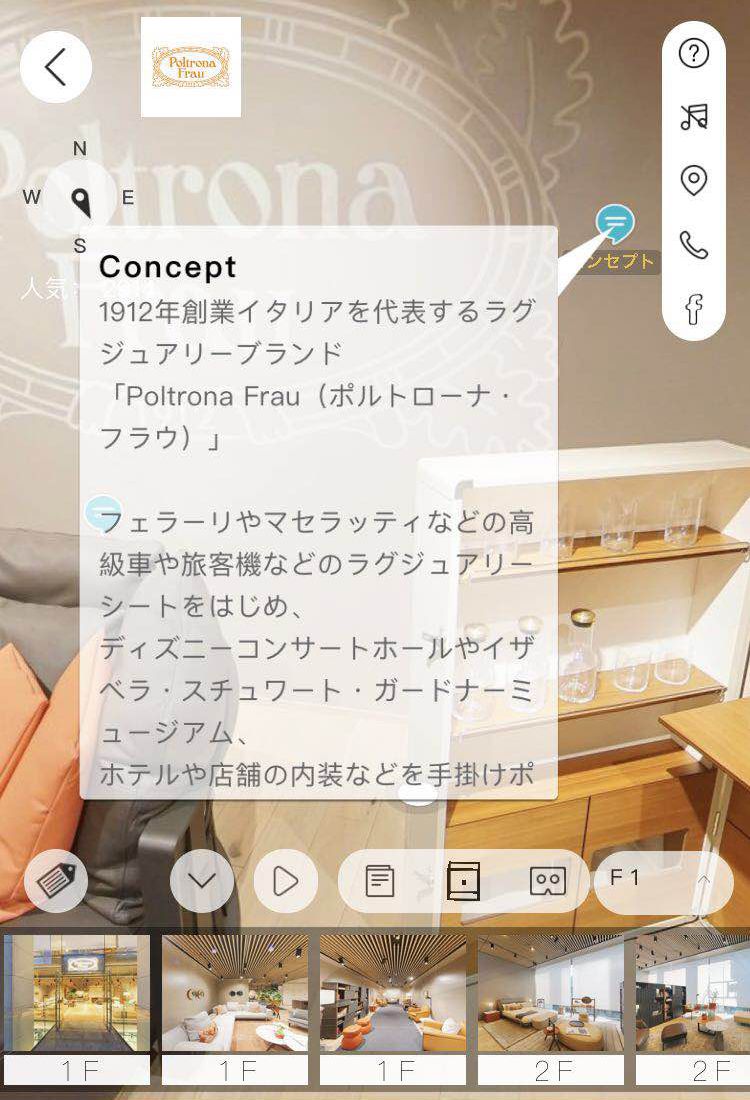Collapse the thumbnail strip with down chevron
The width and height of the screenshot is (750, 1100).
tap(202, 881)
